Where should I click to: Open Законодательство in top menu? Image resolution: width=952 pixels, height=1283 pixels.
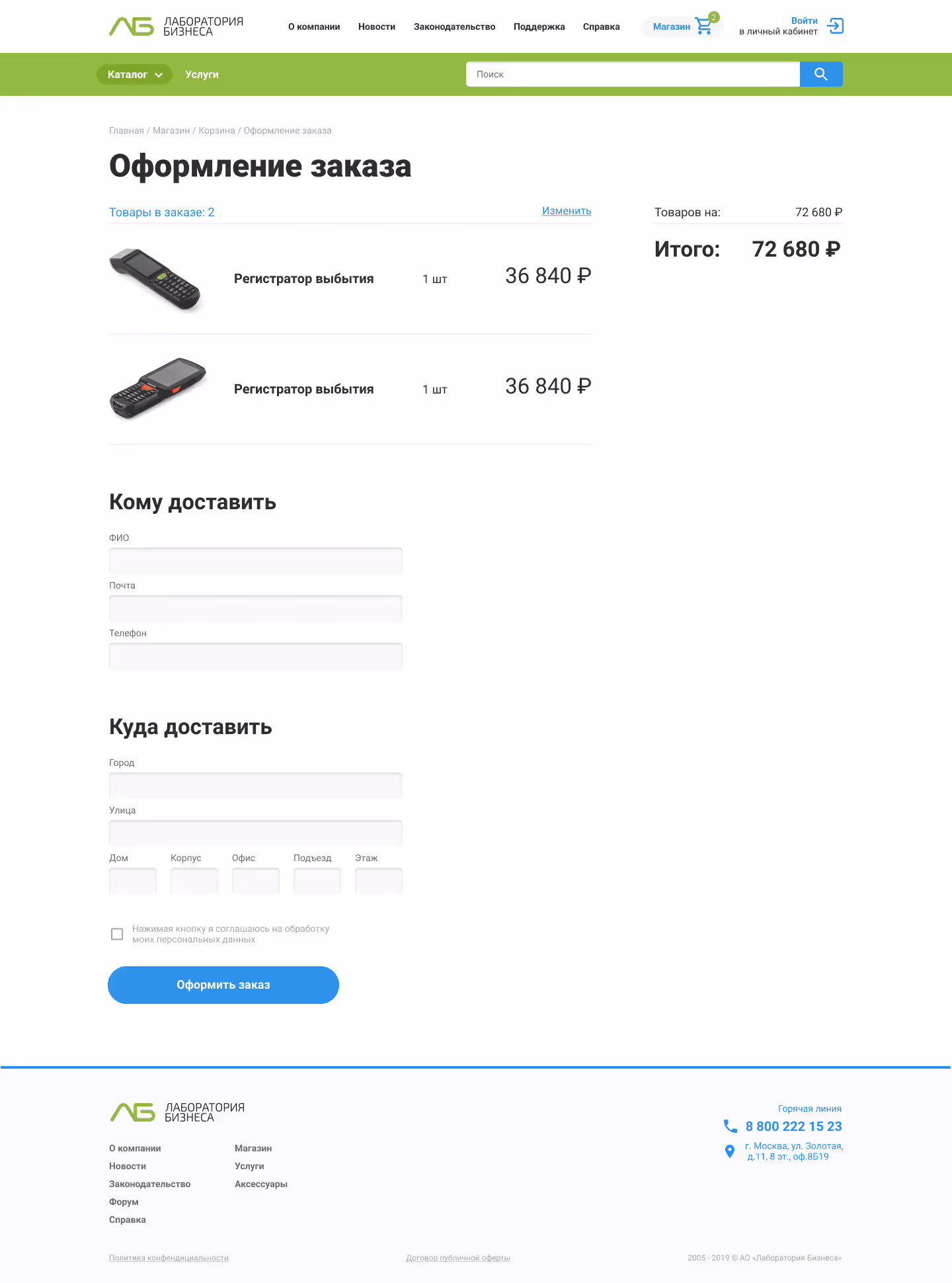pyautogui.click(x=454, y=27)
